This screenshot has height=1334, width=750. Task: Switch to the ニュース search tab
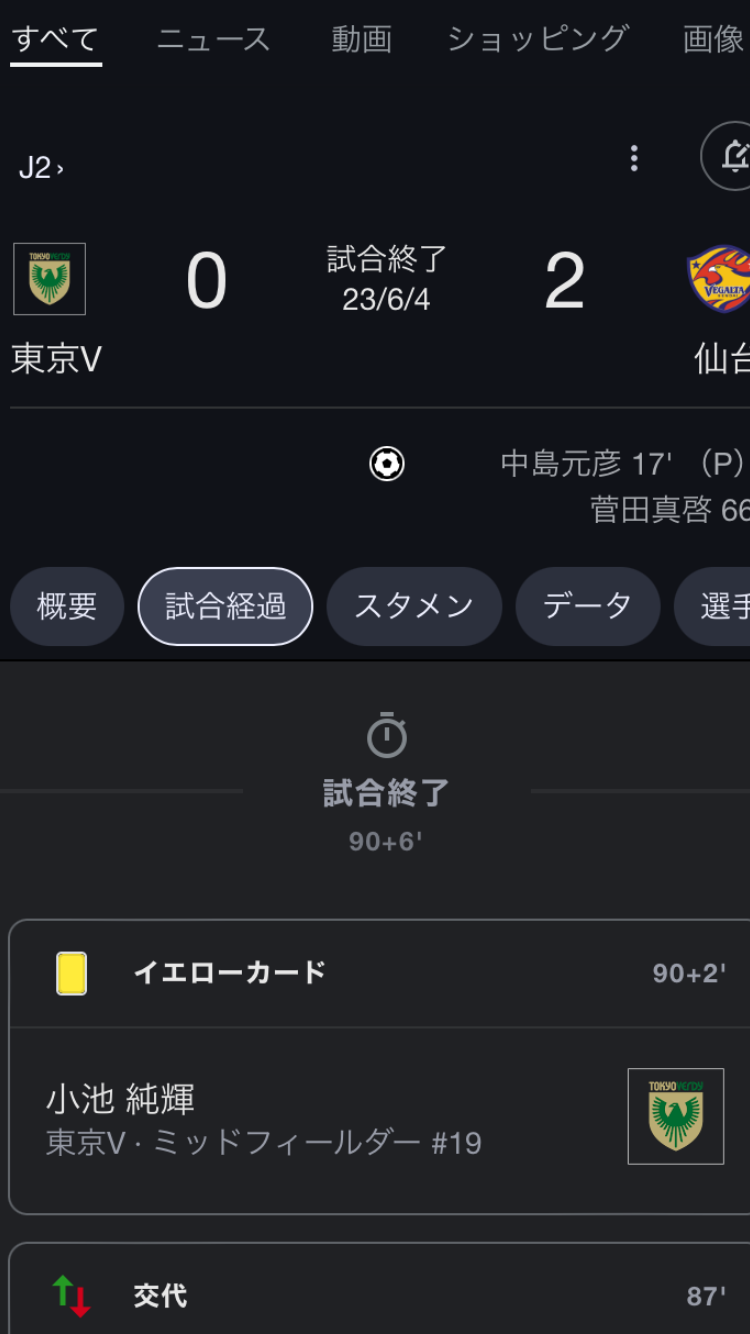214,39
